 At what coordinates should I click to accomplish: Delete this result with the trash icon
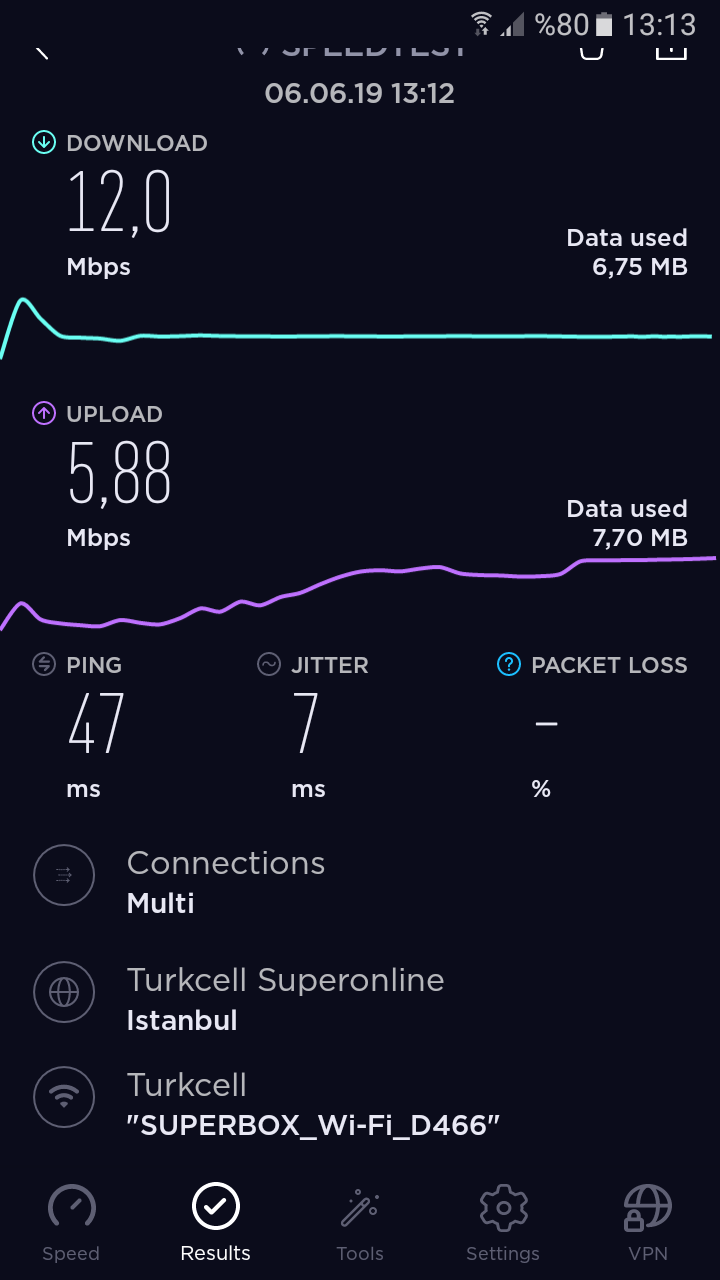point(592,49)
